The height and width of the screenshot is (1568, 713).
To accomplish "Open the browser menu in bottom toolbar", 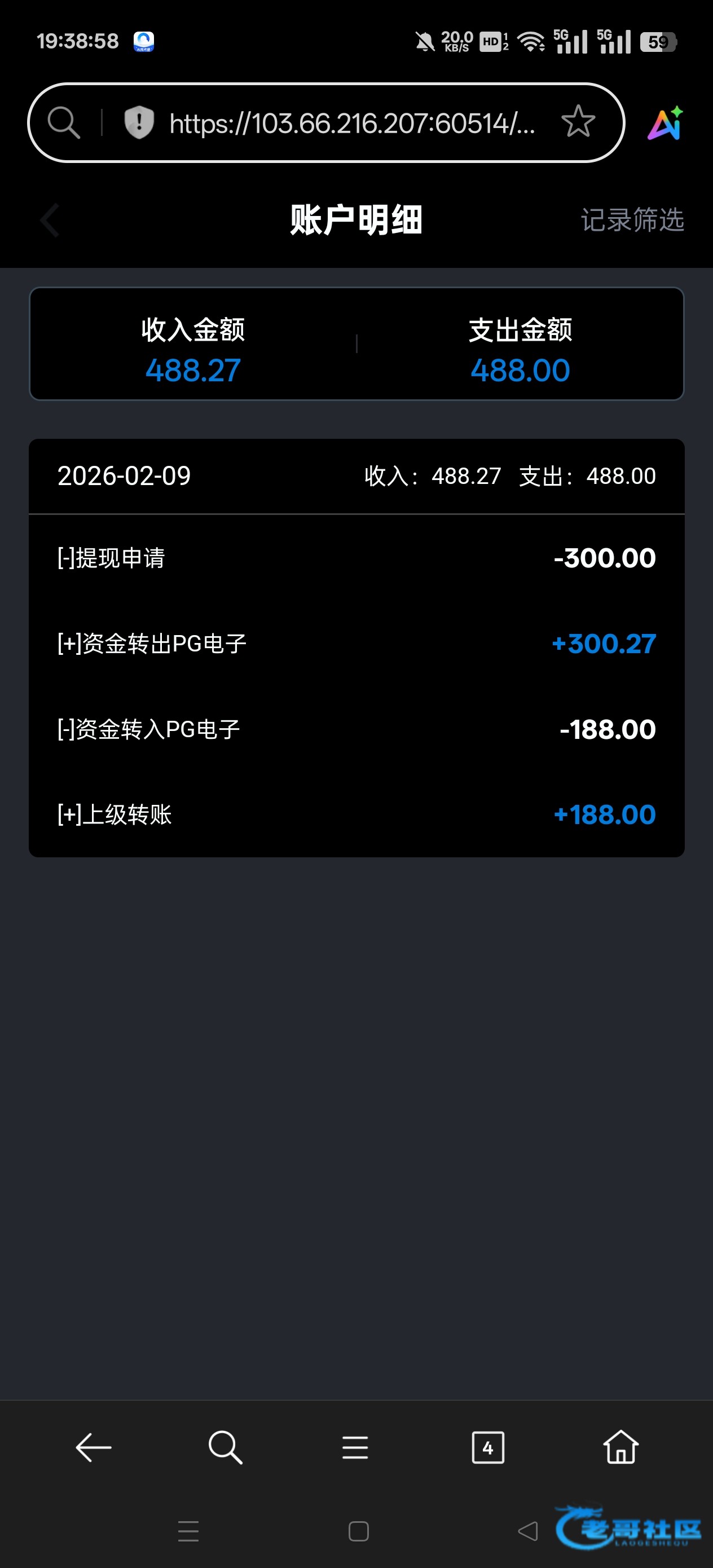I will pos(355,1447).
